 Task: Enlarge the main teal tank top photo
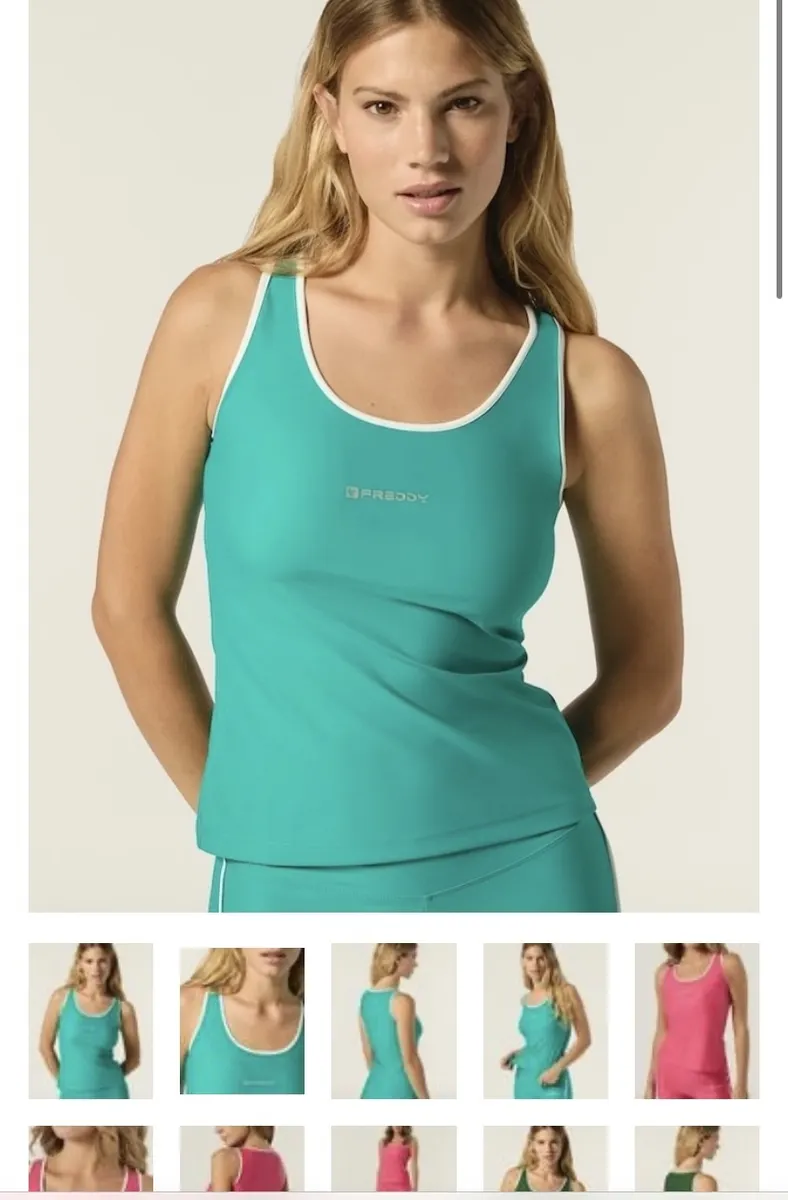click(x=393, y=455)
